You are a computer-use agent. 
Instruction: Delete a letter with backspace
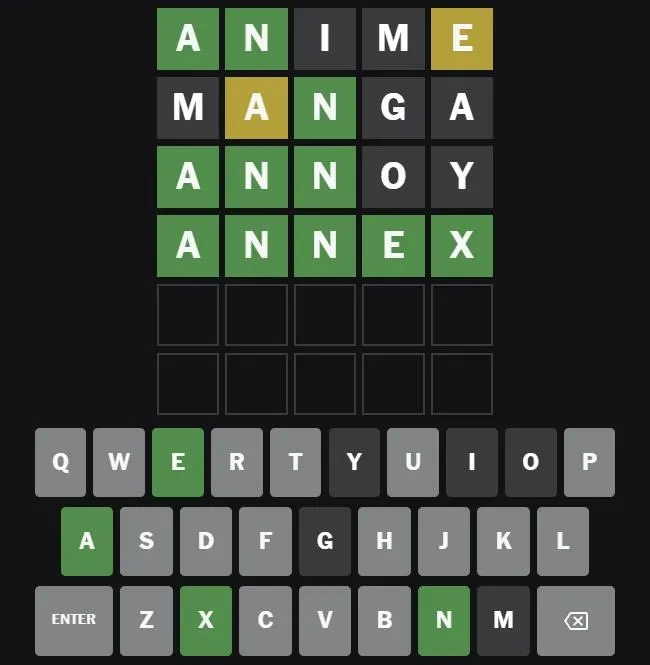pyautogui.click(x=576, y=620)
